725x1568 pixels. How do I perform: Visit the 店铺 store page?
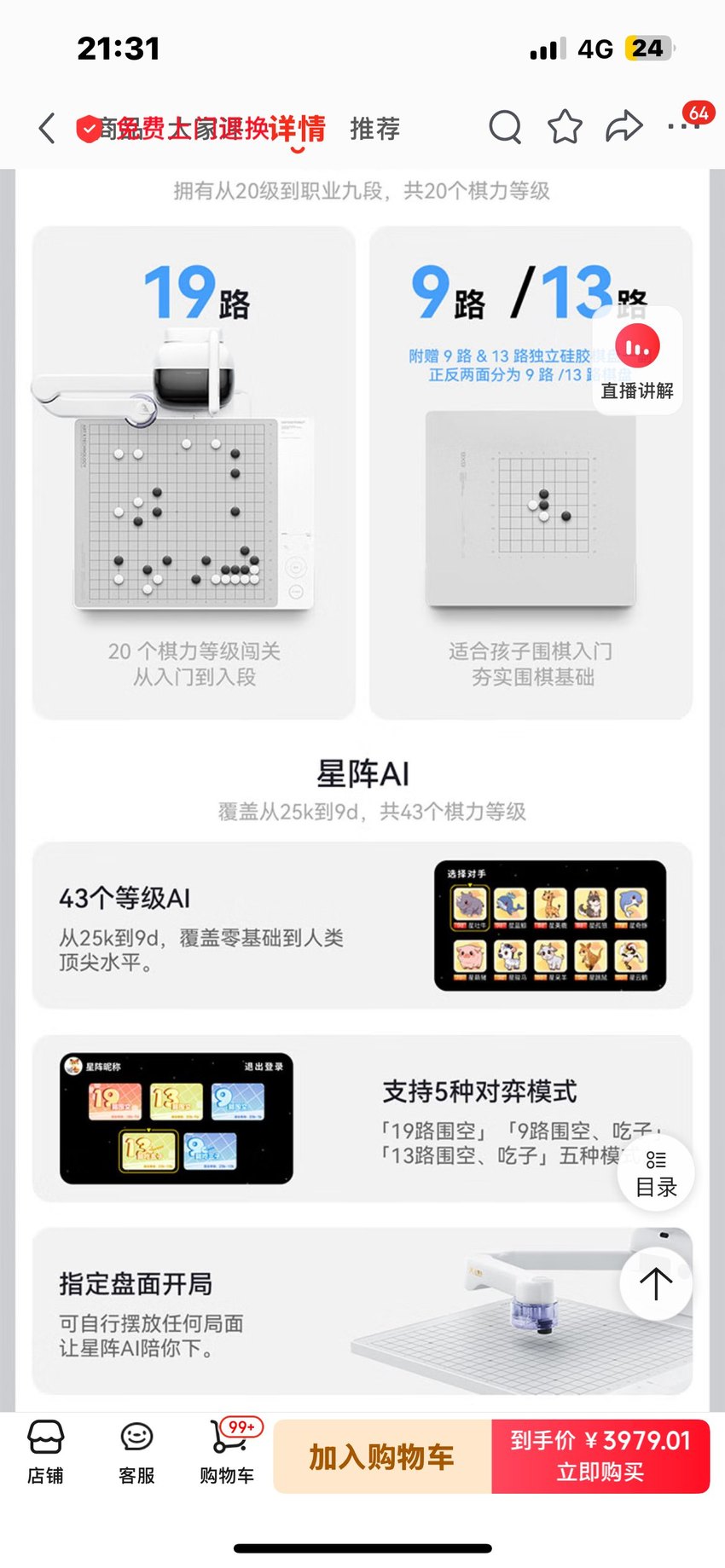[x=45, y=1452]
